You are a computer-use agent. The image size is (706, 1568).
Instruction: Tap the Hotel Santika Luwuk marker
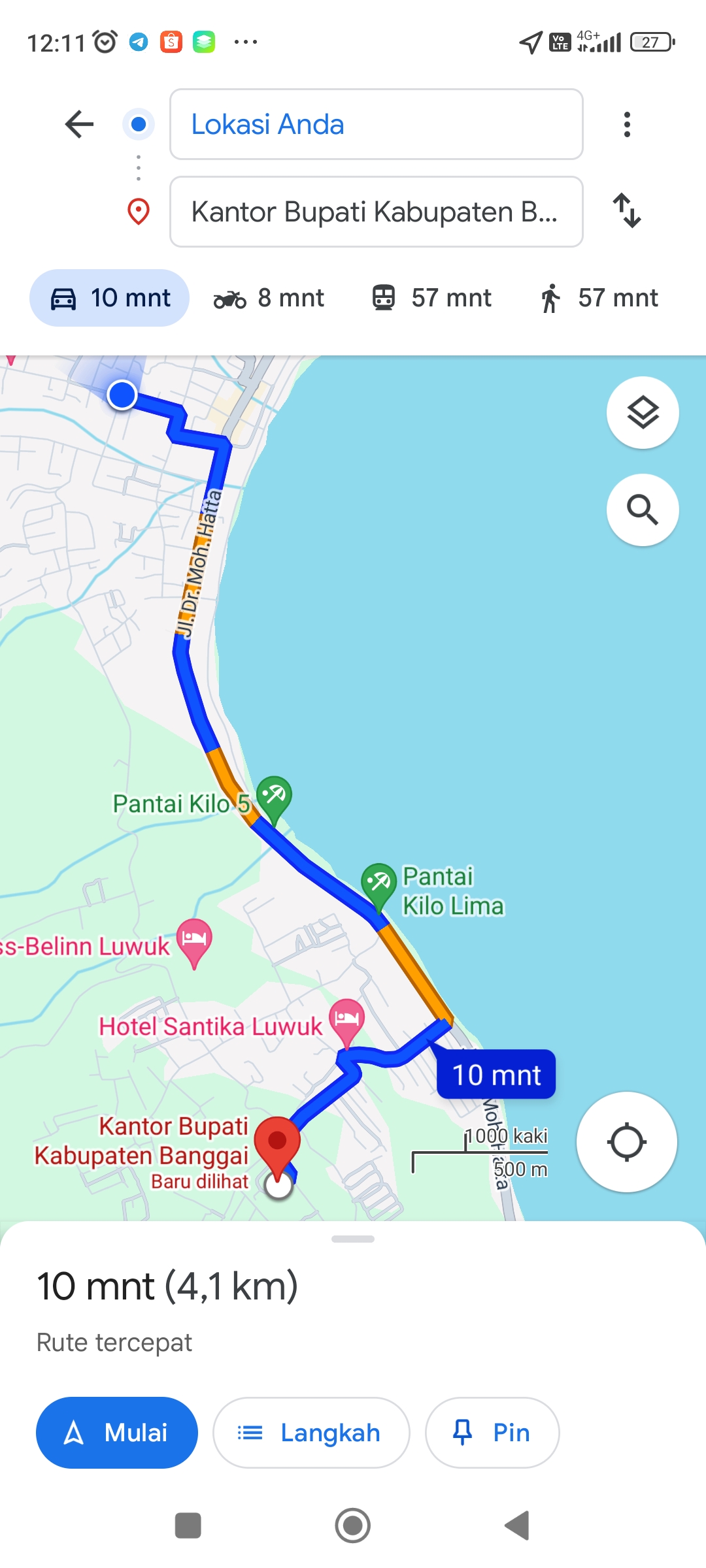tap(346, 1021)
